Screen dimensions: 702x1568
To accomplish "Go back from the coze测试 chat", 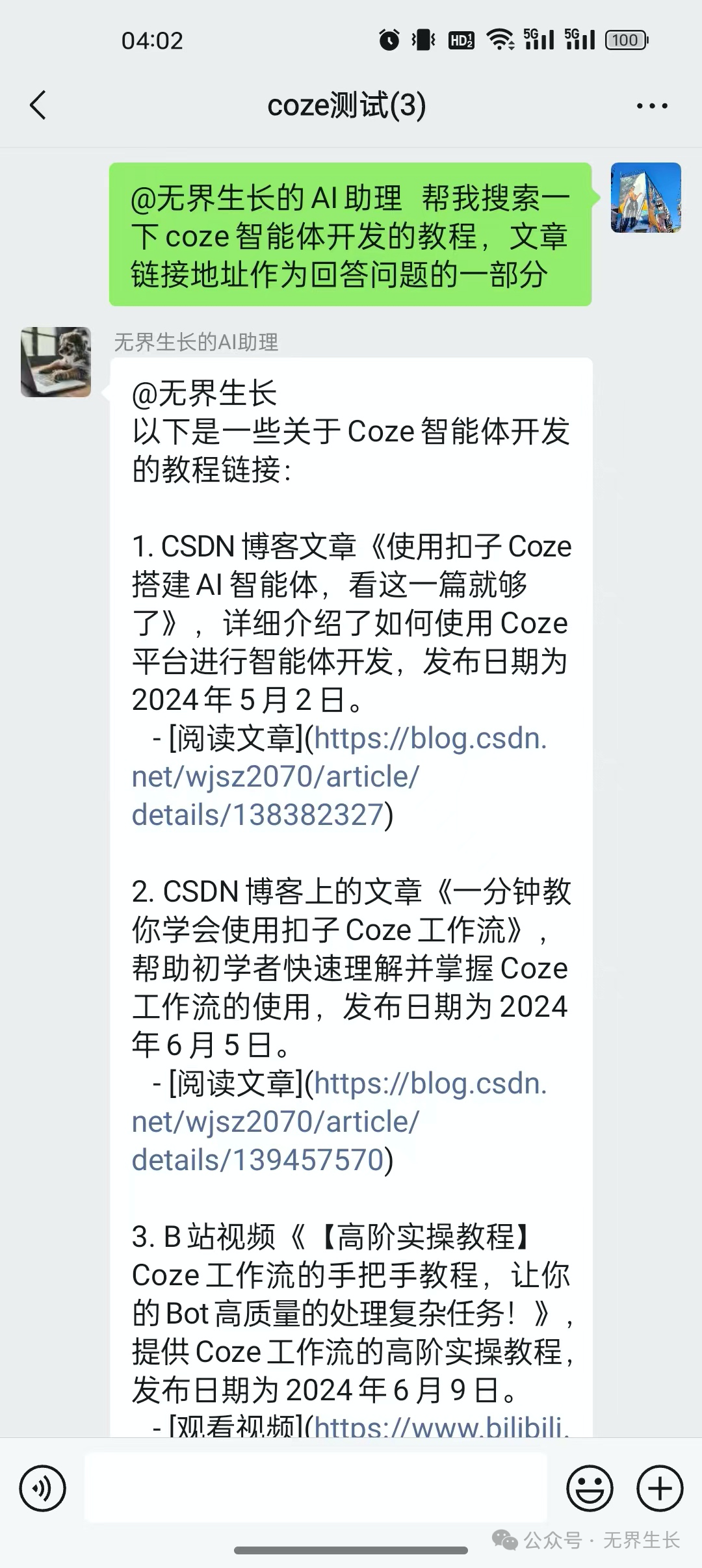I will click(x=38, y=105).
